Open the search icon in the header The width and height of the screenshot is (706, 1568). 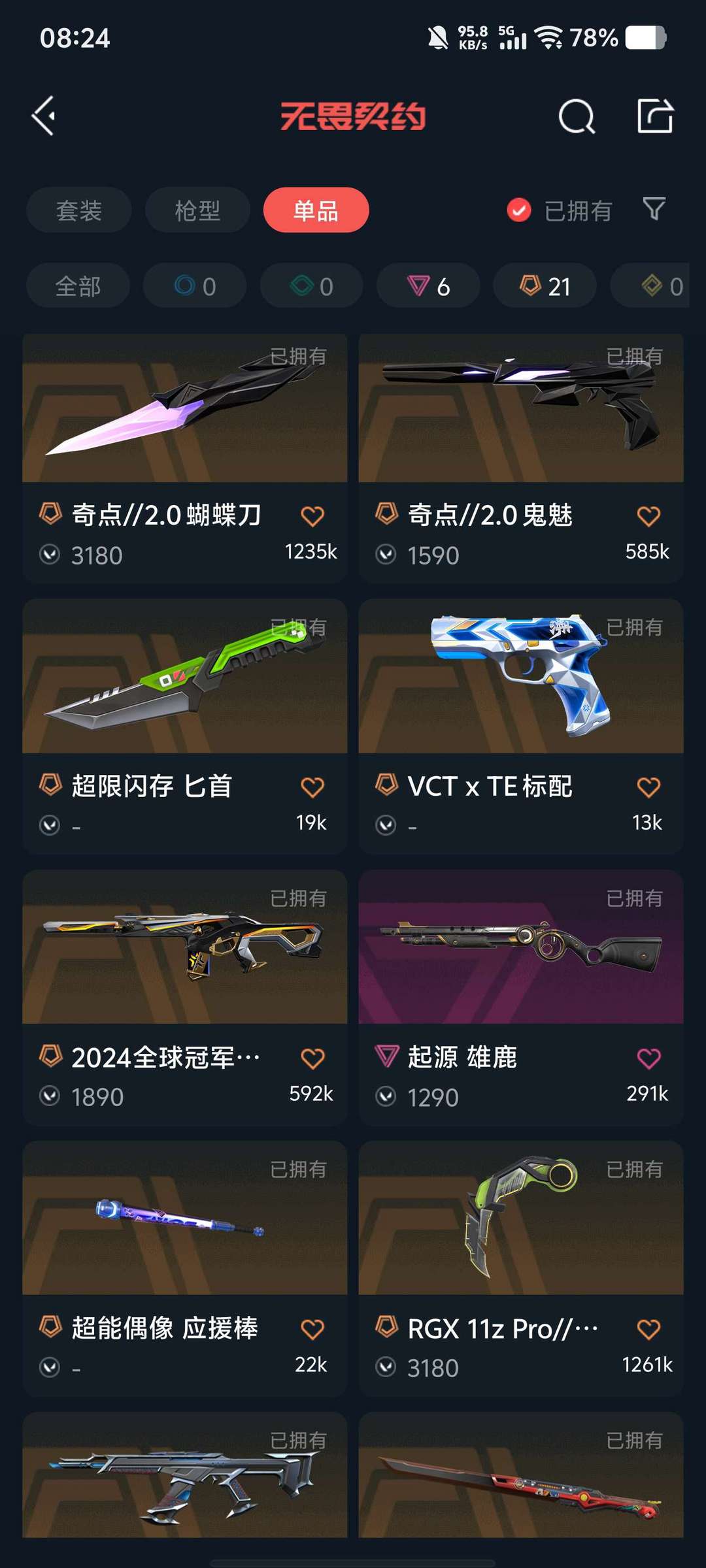click(577, 117)
